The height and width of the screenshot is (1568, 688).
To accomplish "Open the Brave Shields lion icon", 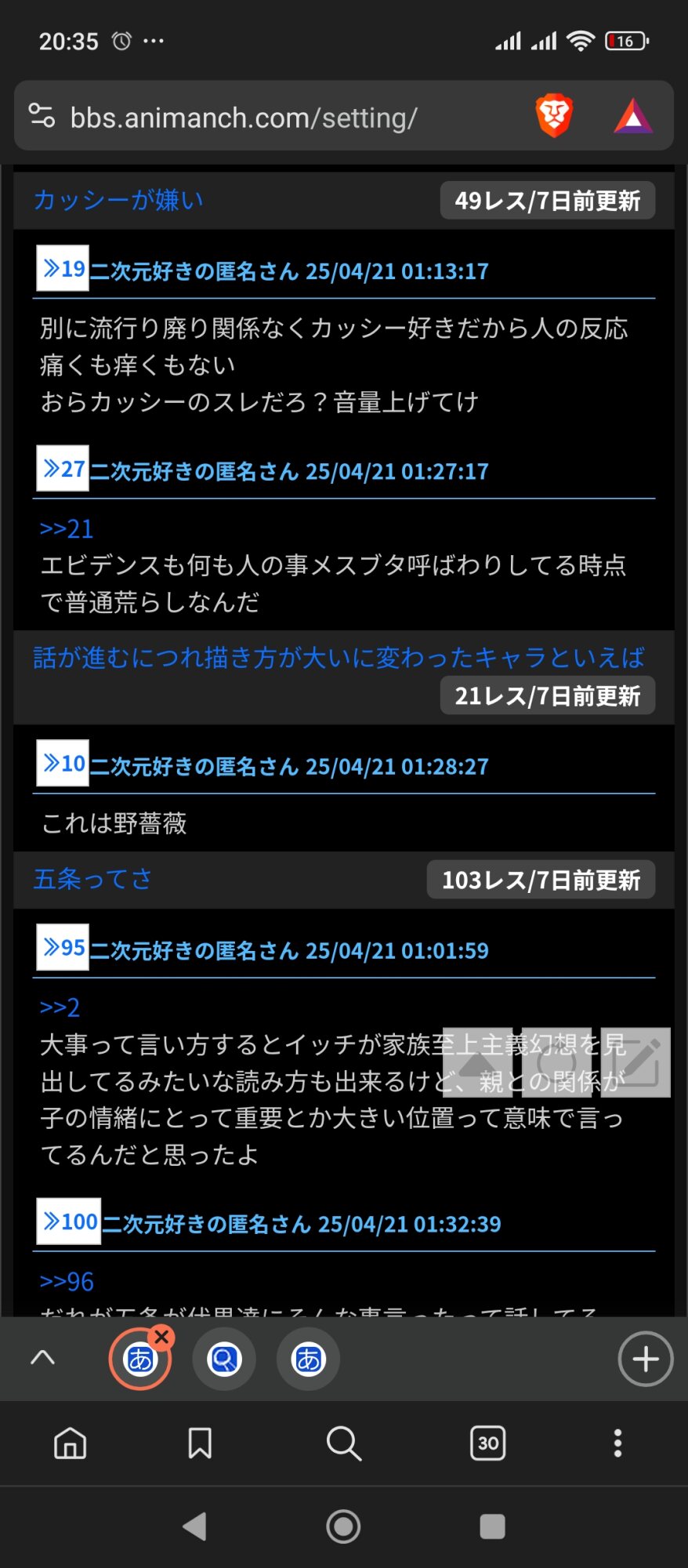I will tap(554, 116).
